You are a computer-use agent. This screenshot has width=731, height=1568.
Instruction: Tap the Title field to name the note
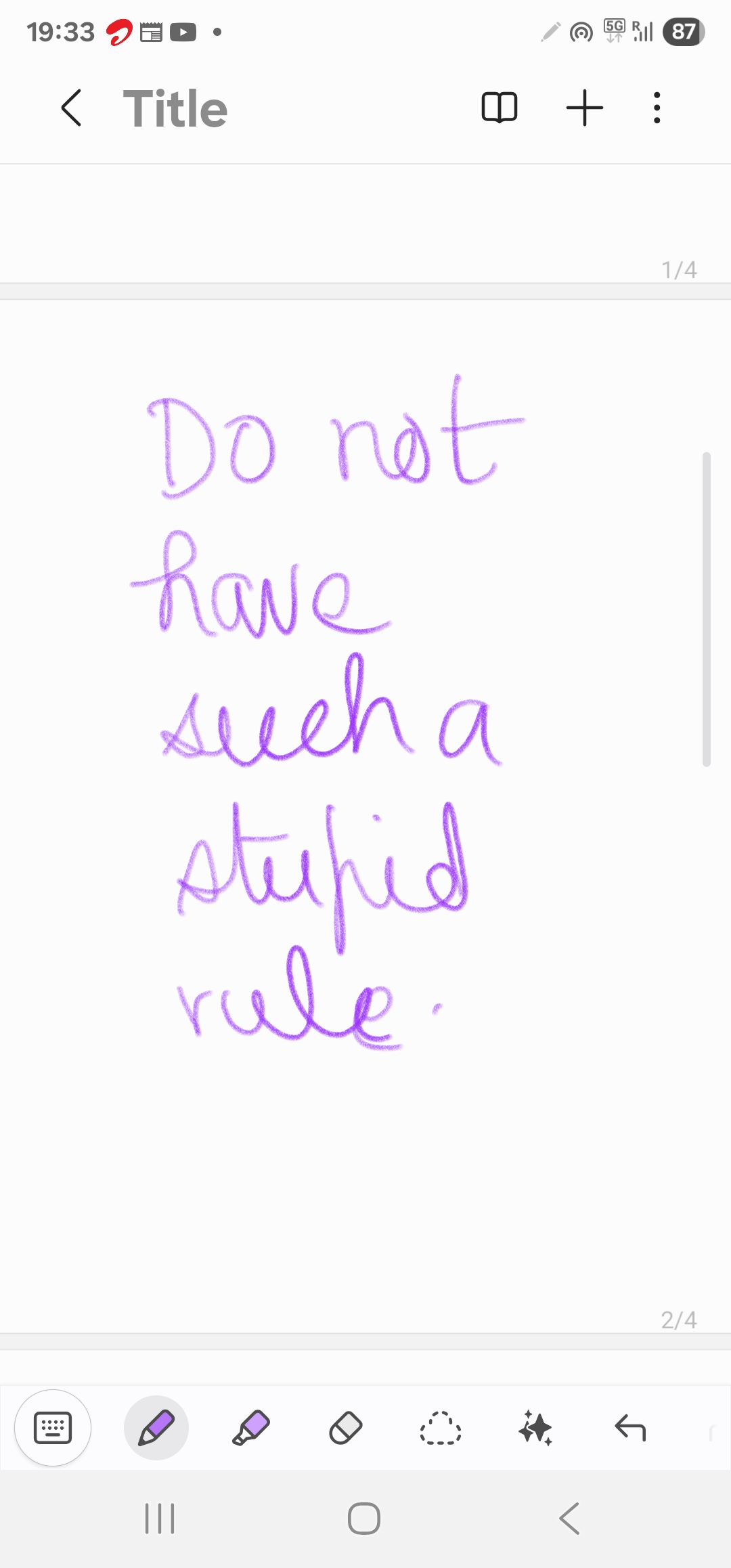point(175,108)
